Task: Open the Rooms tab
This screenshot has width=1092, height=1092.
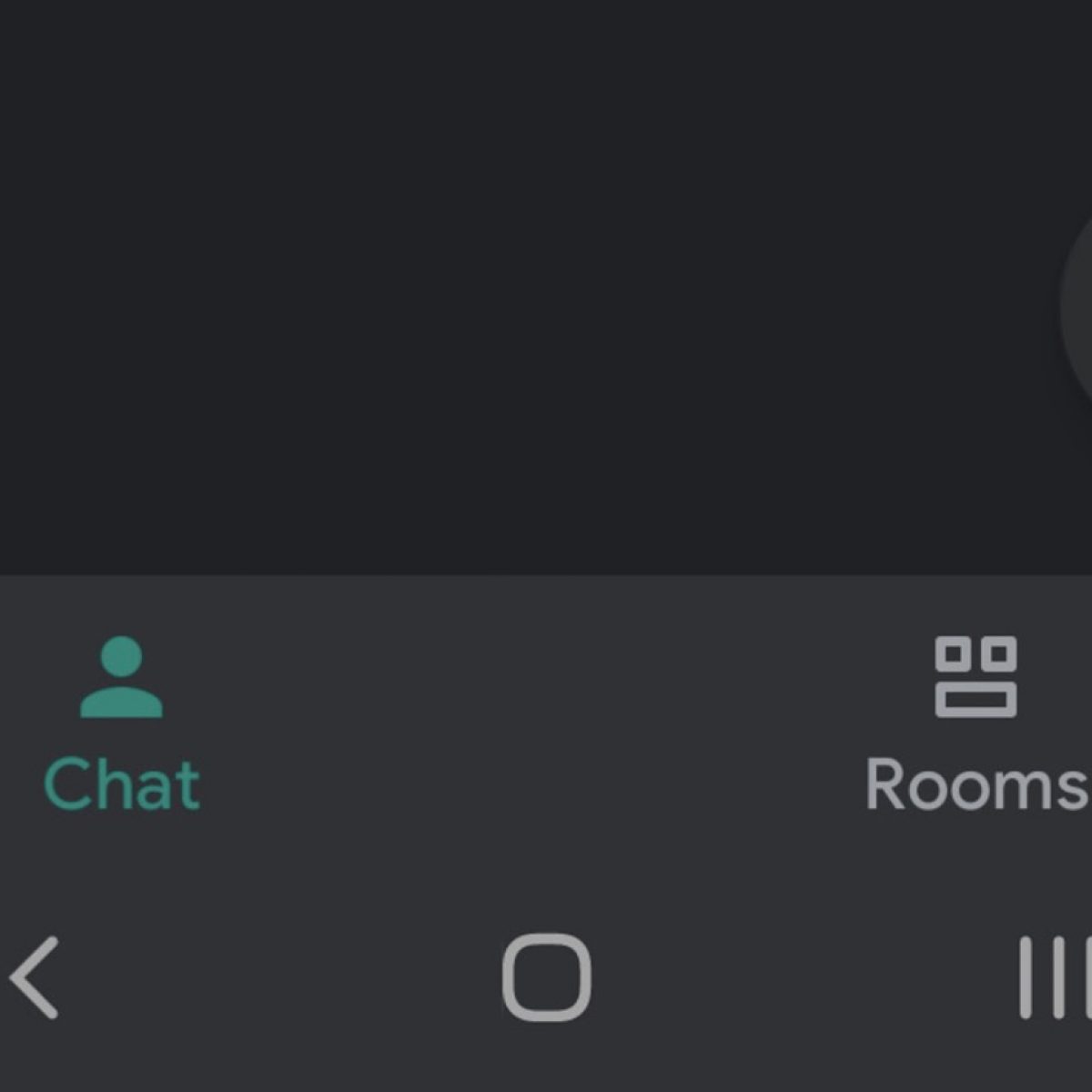Action: click(x=976, y=723)
